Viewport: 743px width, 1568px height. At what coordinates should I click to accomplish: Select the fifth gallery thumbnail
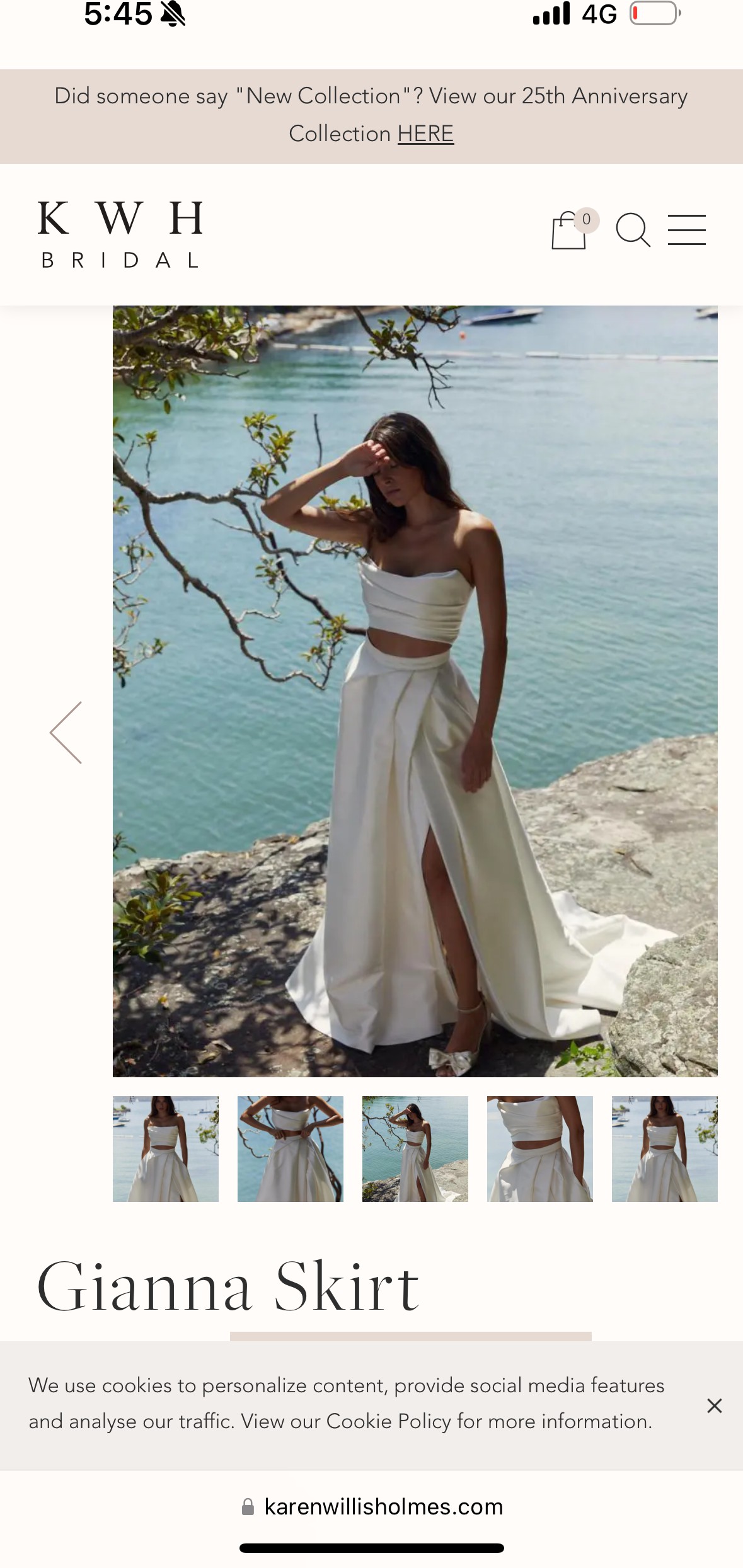tap(665, 1149)
